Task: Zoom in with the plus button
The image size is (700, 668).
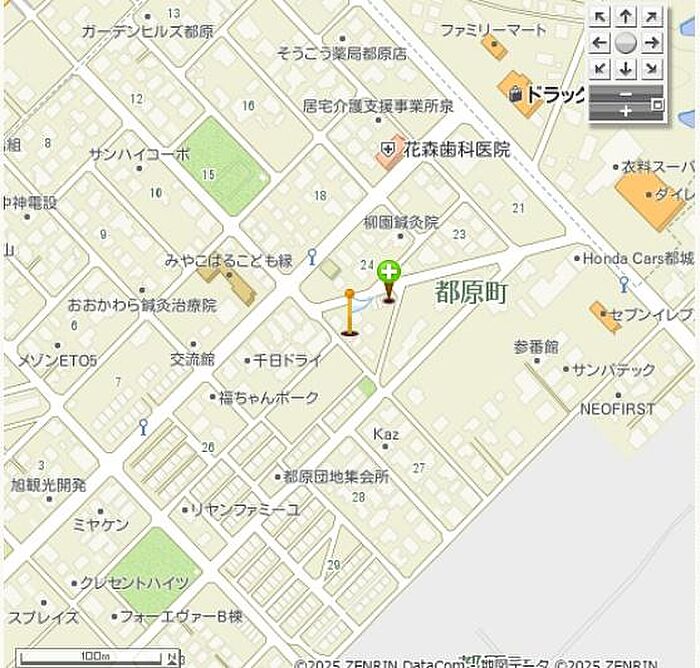Action: [x=626, y=111]
